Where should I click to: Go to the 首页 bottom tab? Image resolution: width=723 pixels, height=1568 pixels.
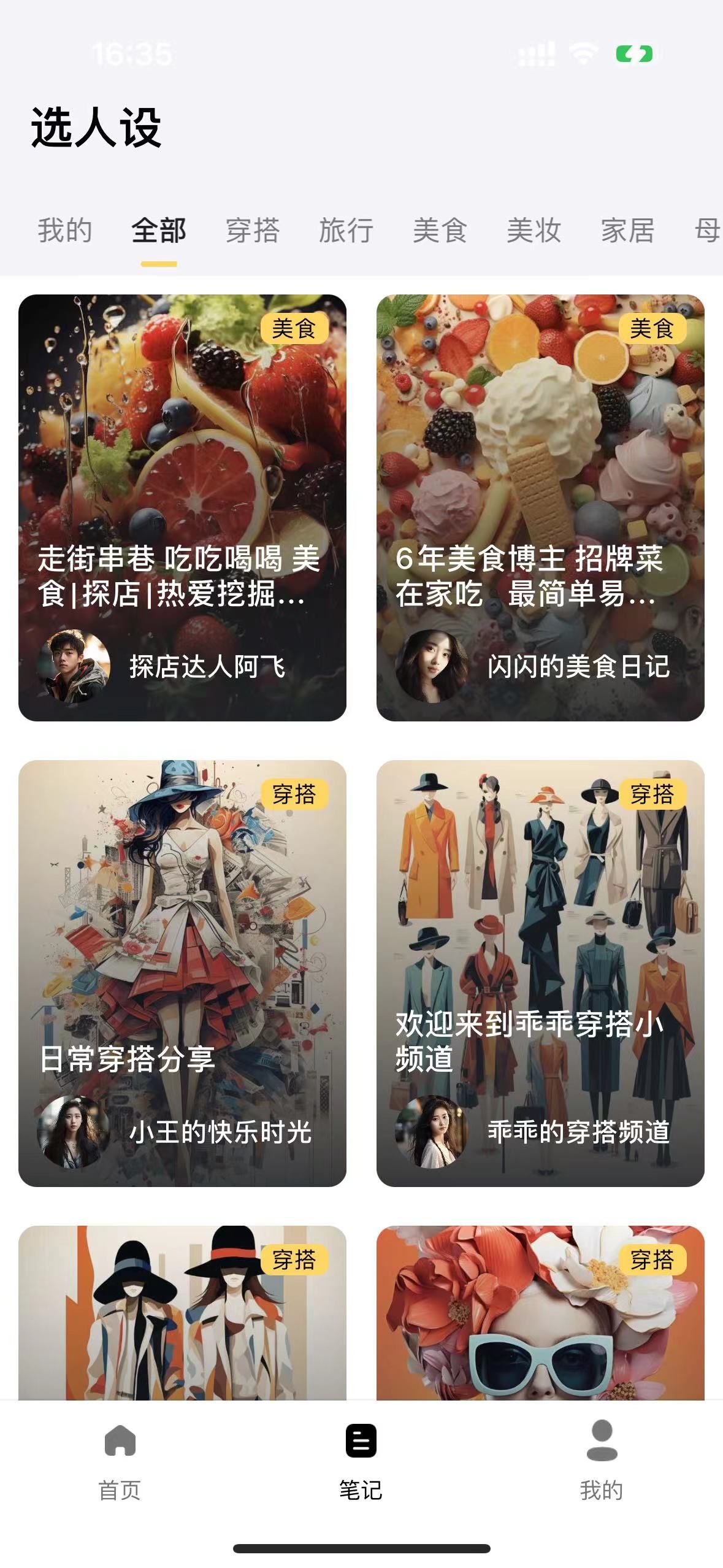coord(120,1461)
